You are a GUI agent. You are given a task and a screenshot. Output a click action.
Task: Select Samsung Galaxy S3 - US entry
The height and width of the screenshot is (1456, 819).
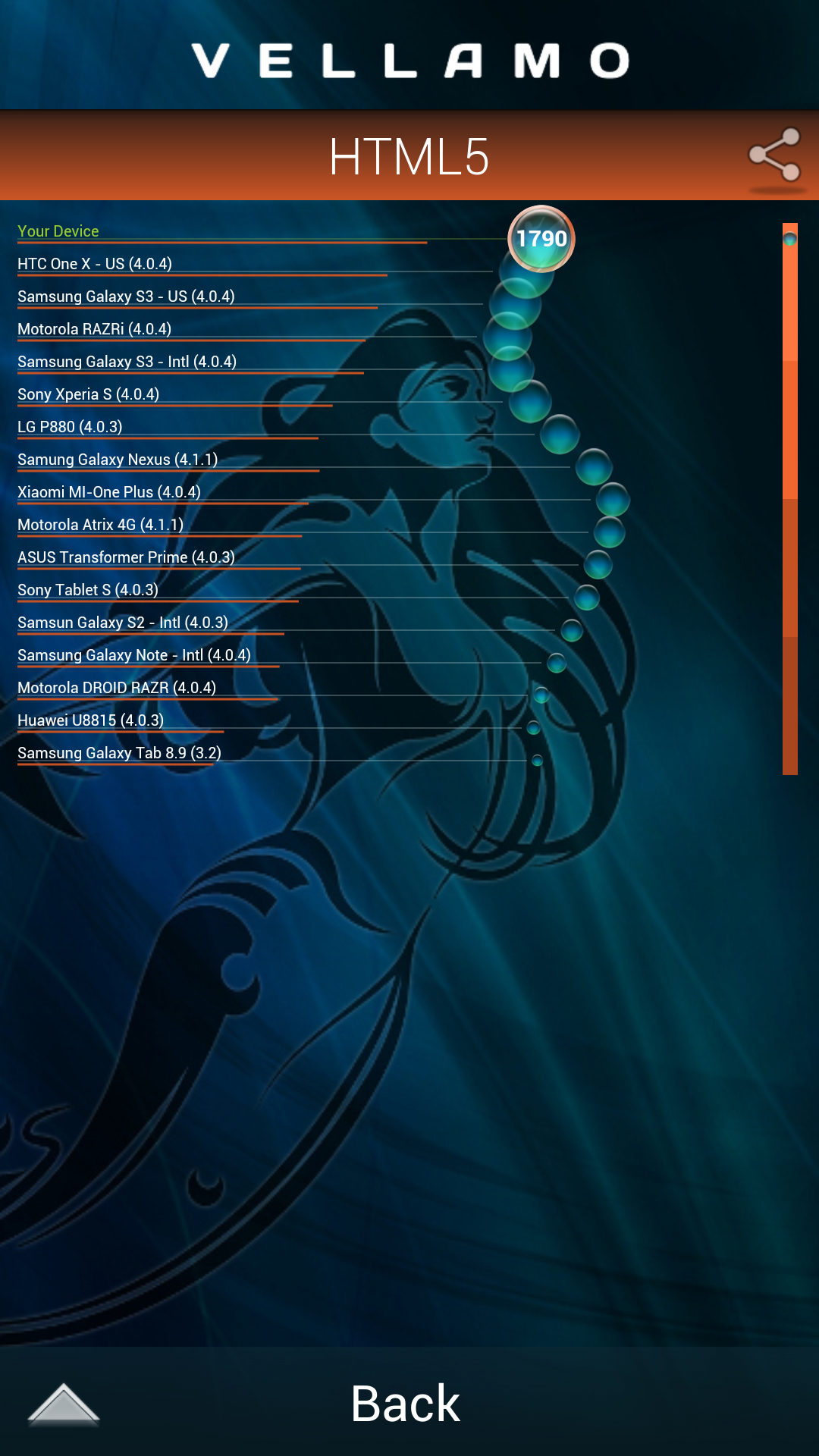coord(126,297)
